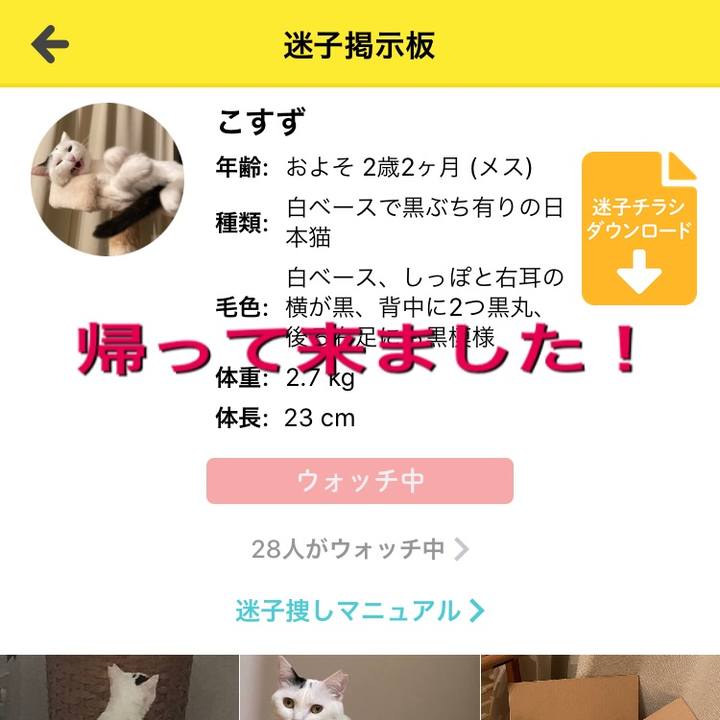
Task: Go back using the arrow icon
Action: tap(50, 44)
